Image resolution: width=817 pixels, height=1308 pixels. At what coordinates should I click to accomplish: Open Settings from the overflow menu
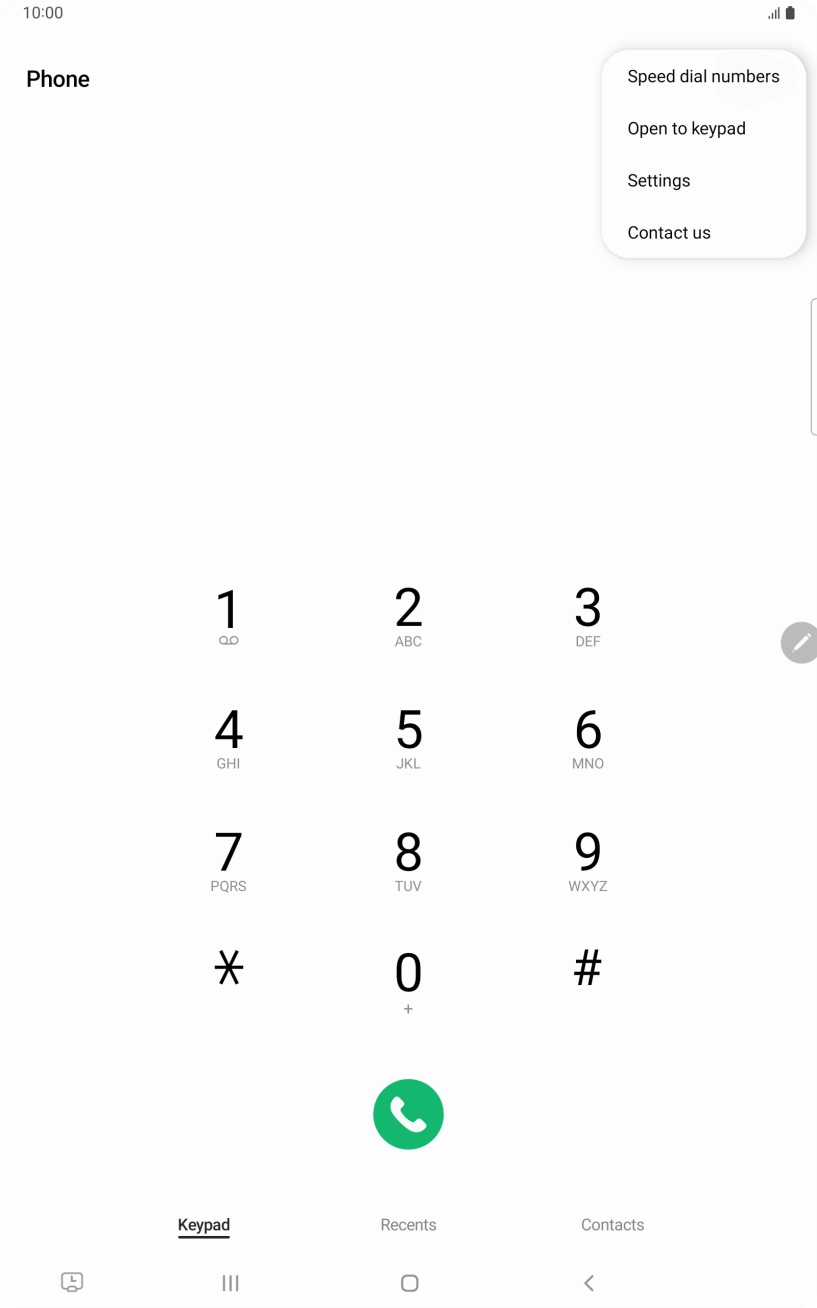click(659, 181)
